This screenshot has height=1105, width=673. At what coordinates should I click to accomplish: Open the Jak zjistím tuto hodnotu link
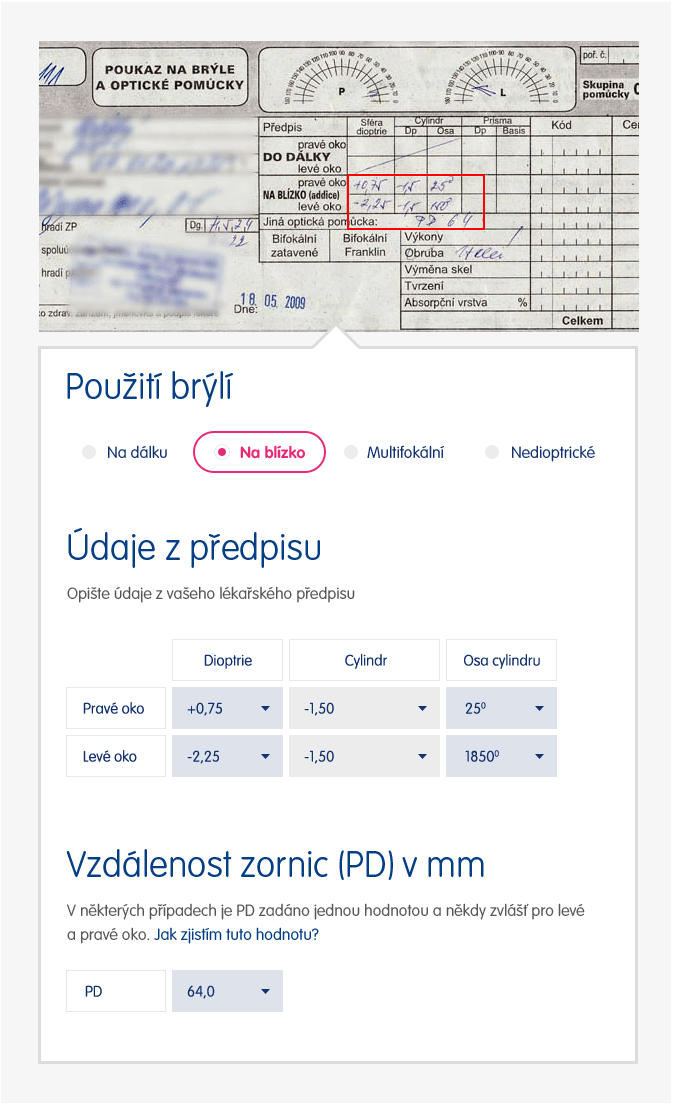pos(236,936)
